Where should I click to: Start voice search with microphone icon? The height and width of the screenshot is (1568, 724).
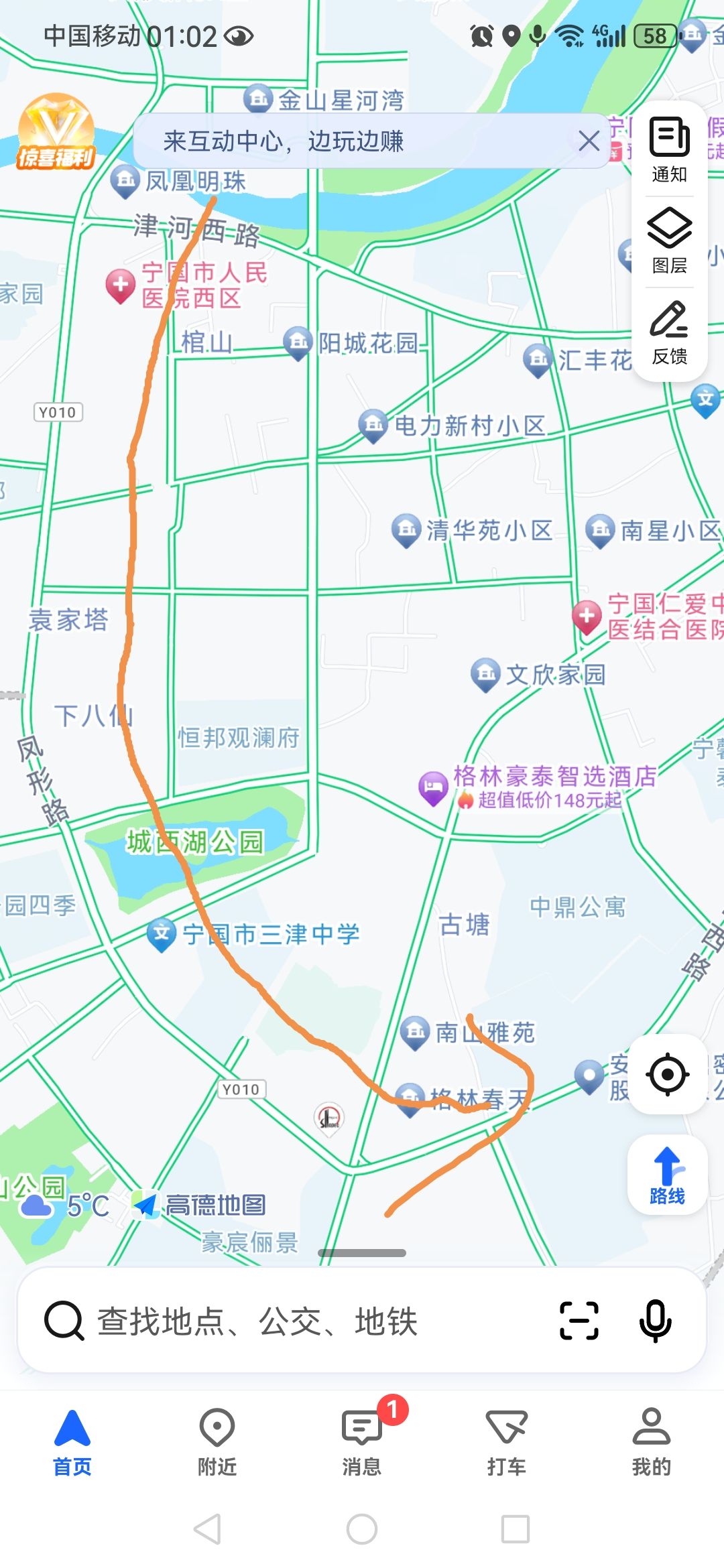(x=656, y=1321)
